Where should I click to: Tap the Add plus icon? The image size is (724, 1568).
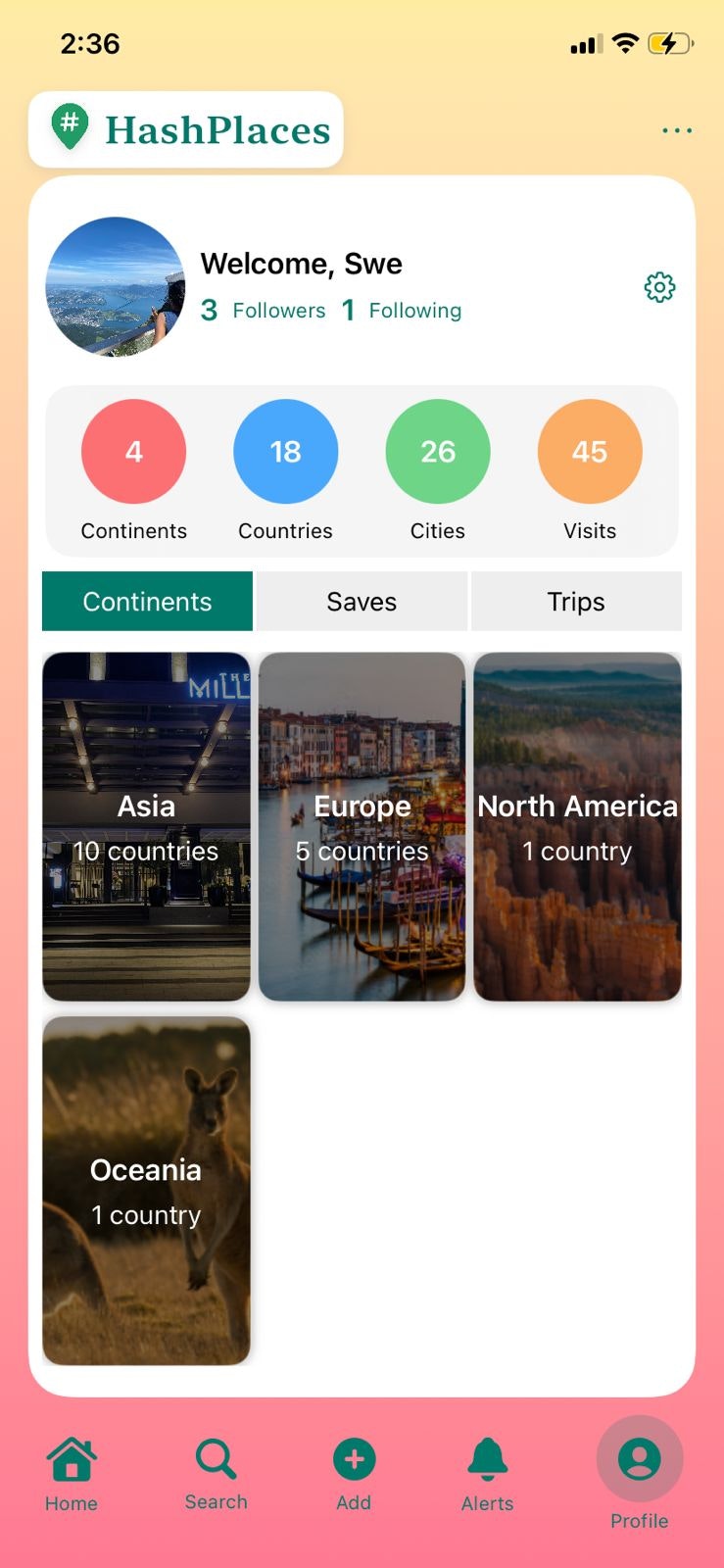[353, 1459]
